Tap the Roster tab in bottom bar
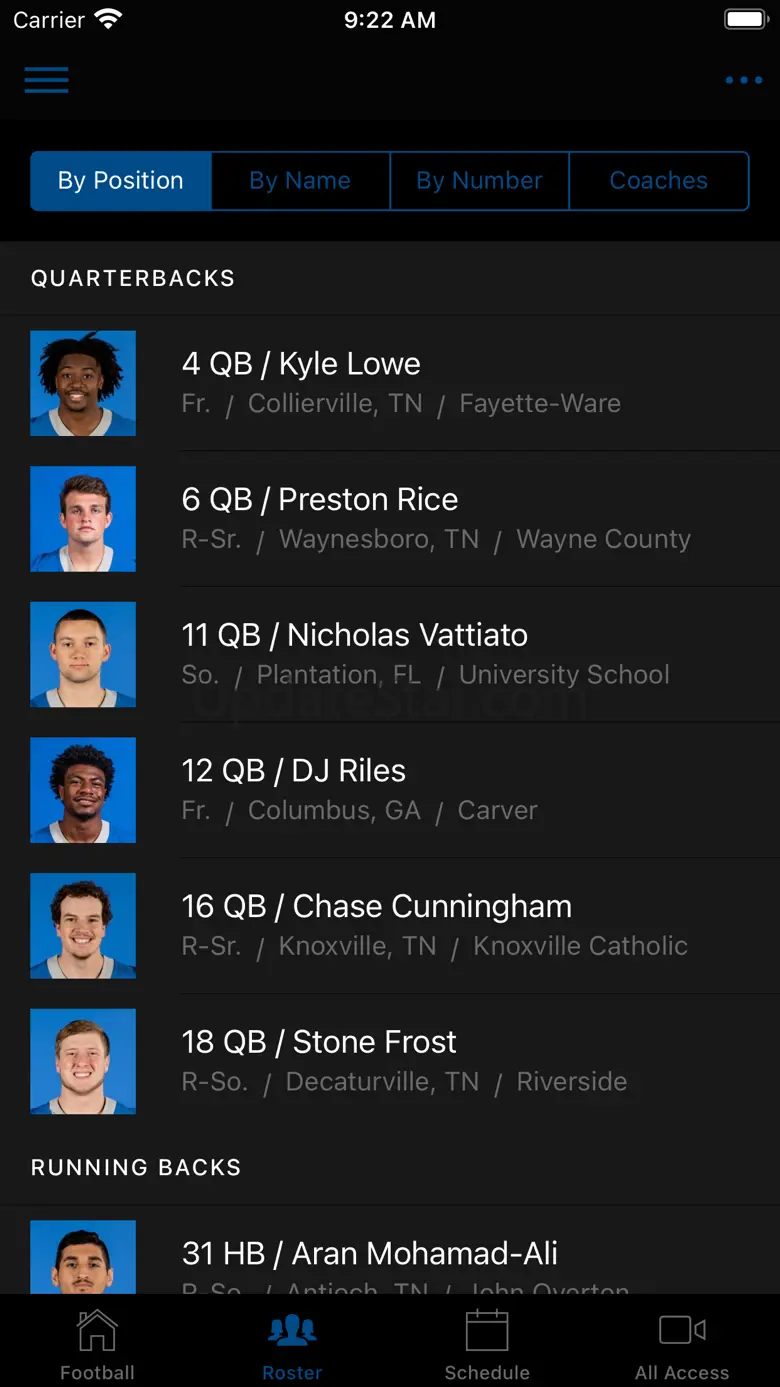This screenshot has height=1387, width=780. [x=292, y=1345]
